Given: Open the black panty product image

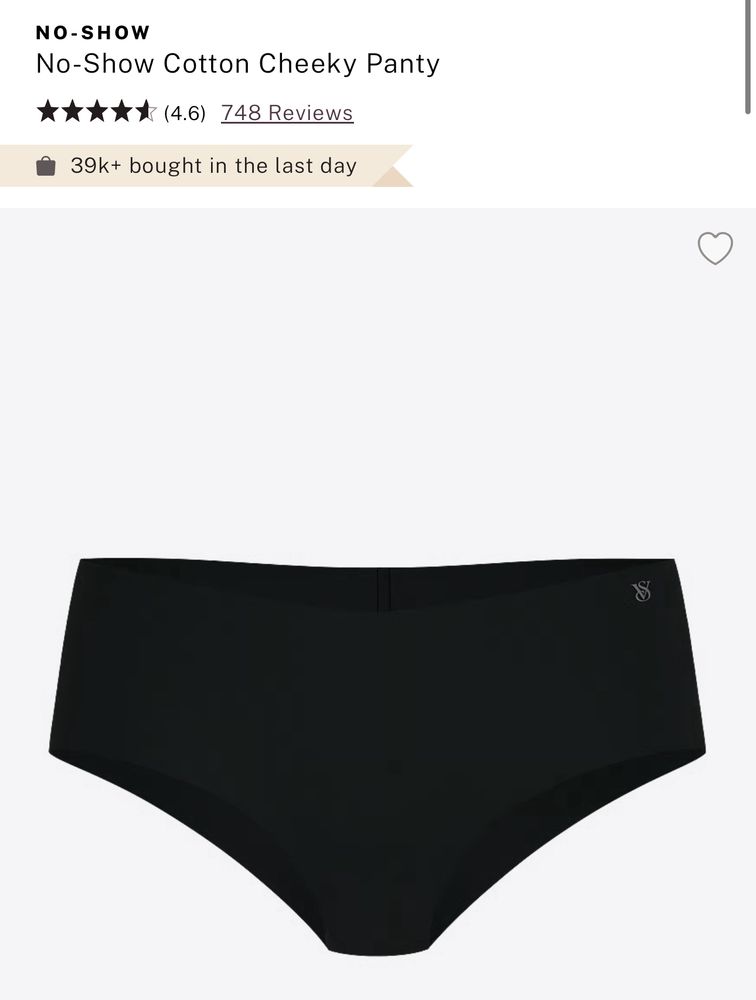Looking at the screenshot, I should pyautogui.click(x=377, y=720).
